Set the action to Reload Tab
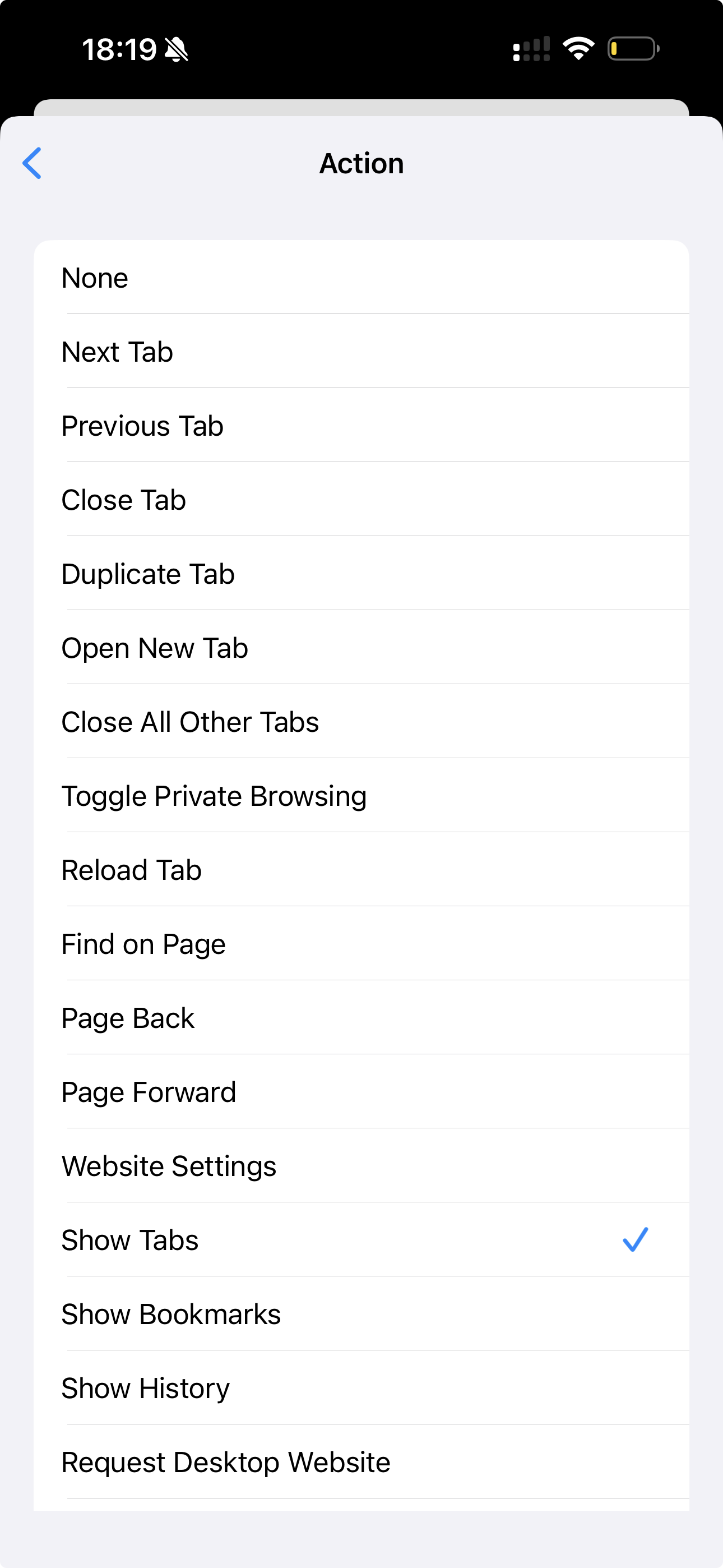The height and width of the screenshot is (1568, 723). pos(361,870)
